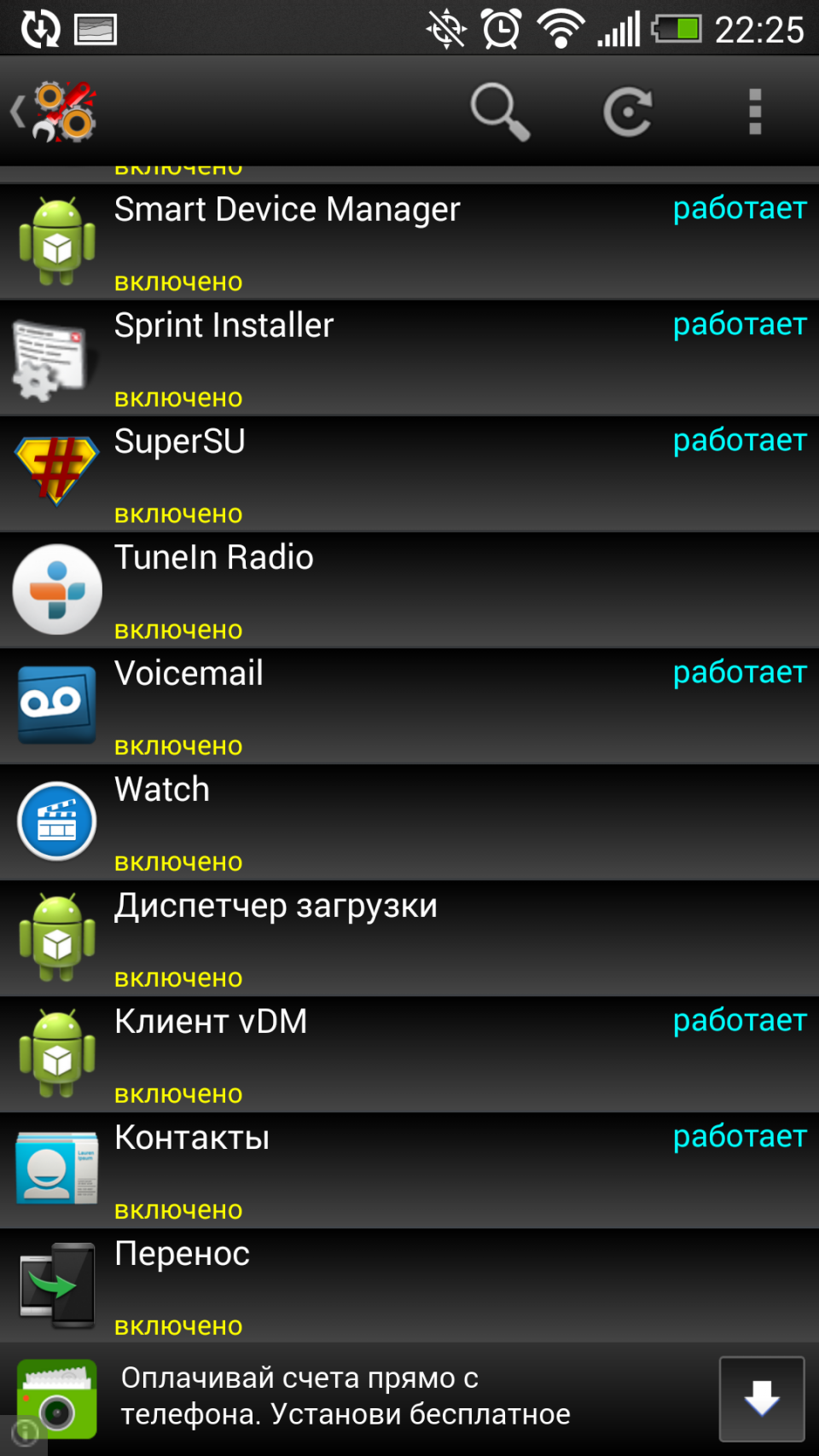Select Sprint Installer from the list
This screenshot has width=819, height=1456.
[409, 358]
